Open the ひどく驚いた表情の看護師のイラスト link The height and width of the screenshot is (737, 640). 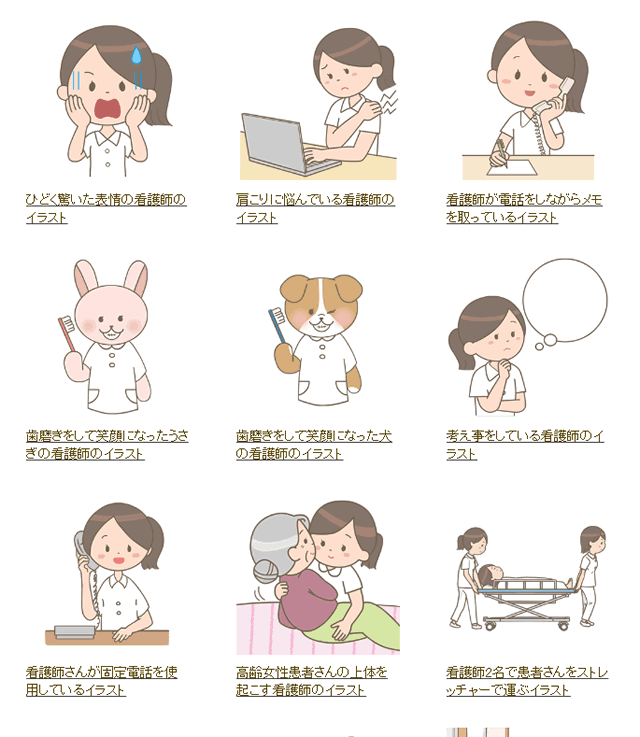[x=106, y=200]
